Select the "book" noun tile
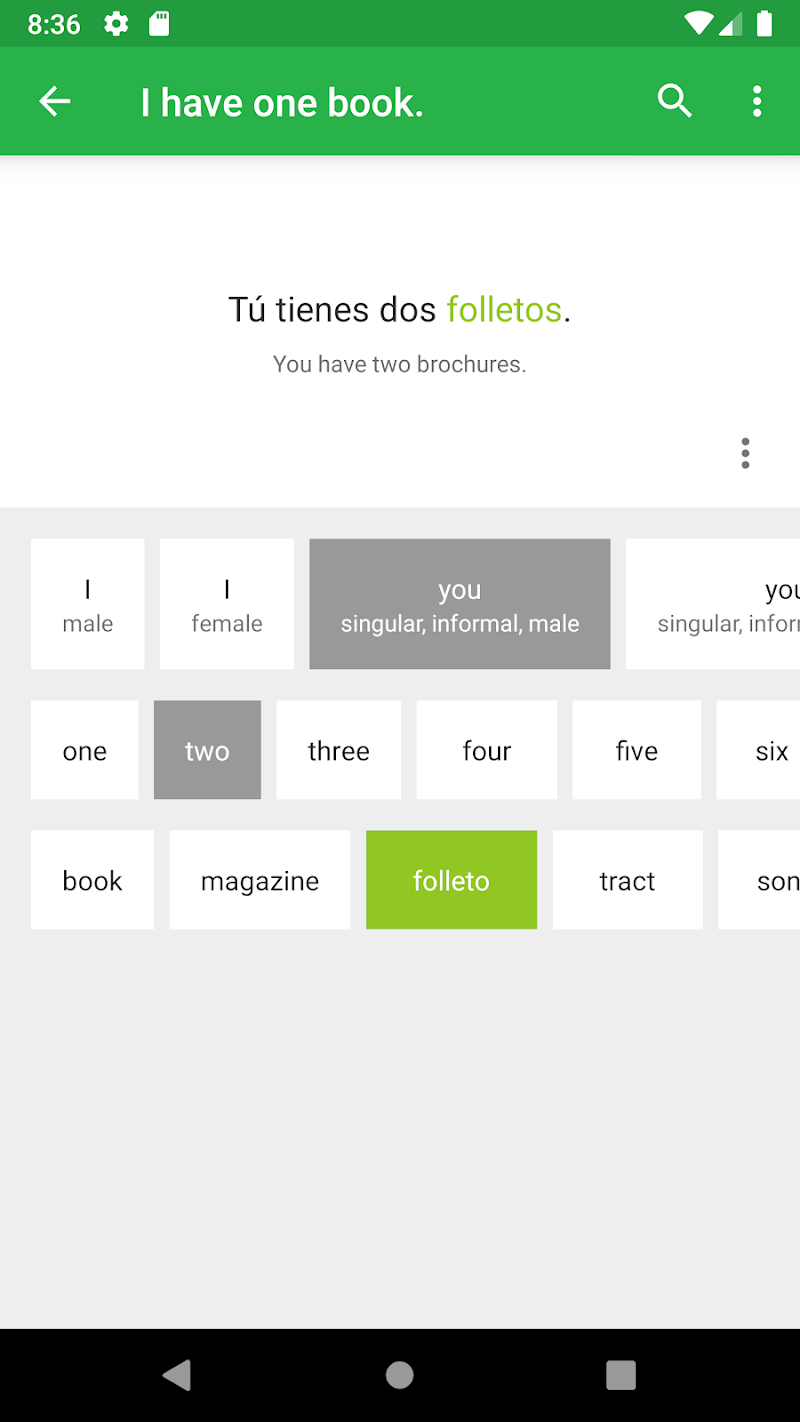800x1422 pixels. [x=92, y=880]
